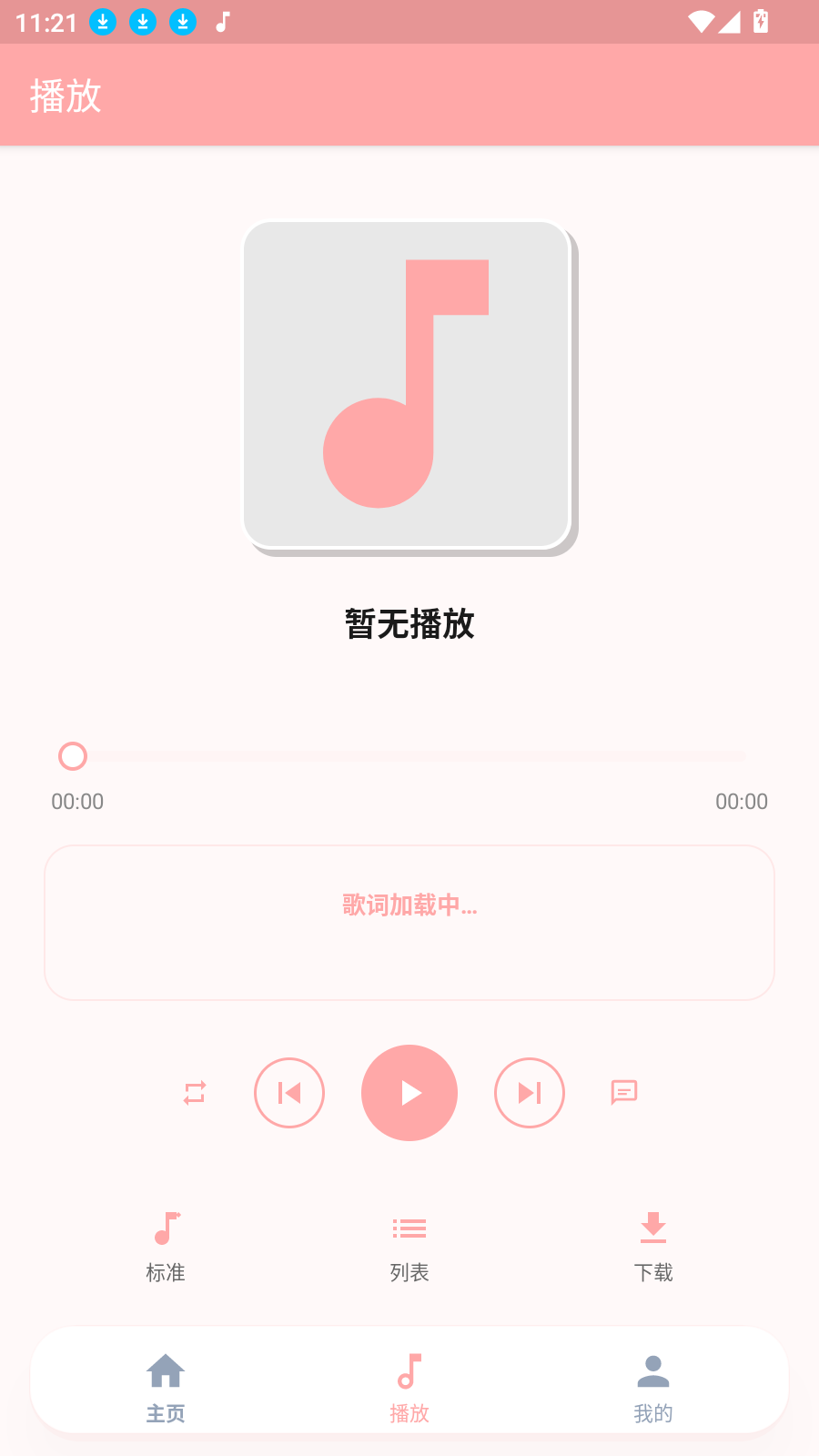
Task: Go back to the previous track
Action: (x=289, y=1093)
